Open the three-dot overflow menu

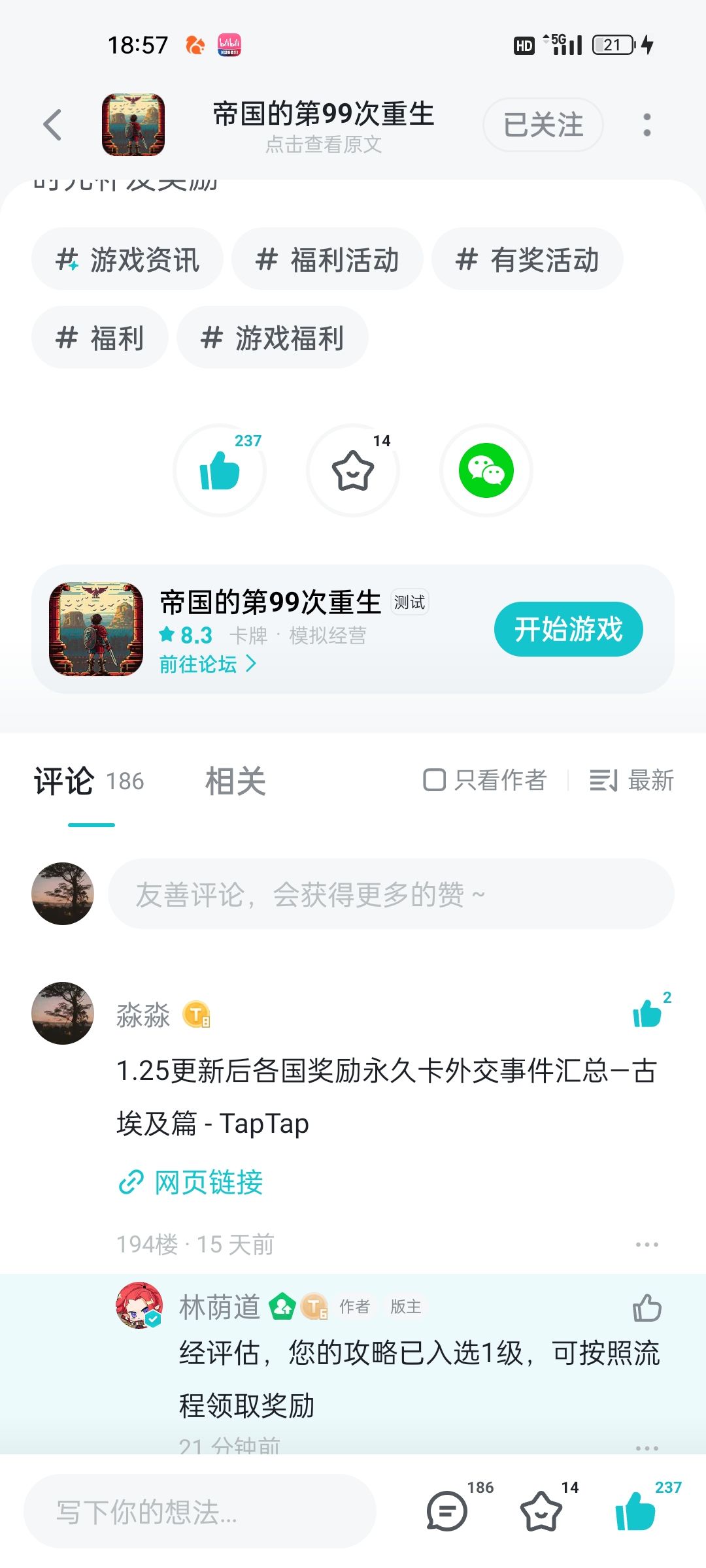coord(647,125)
